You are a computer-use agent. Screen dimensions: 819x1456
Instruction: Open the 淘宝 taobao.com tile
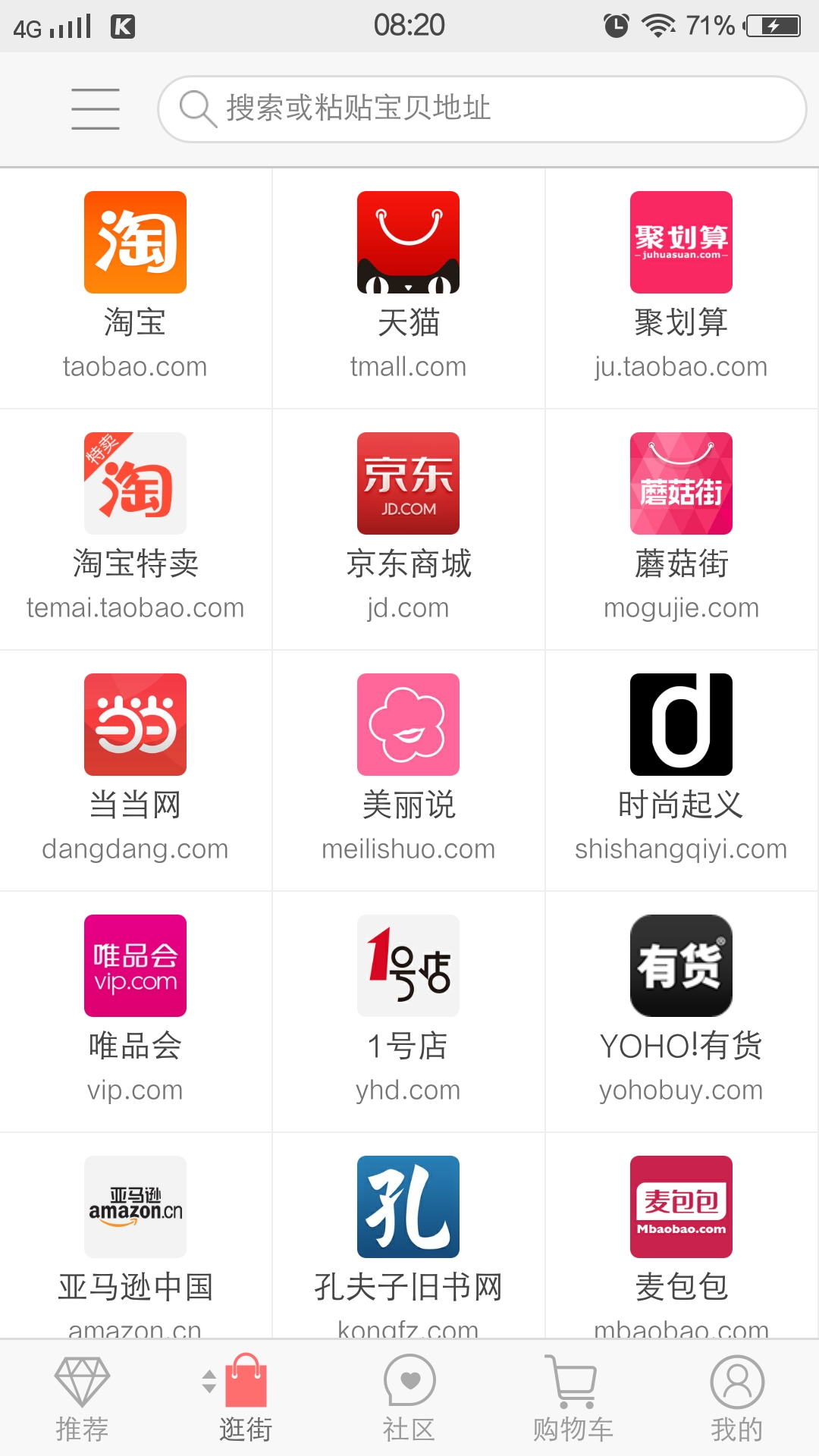tap(136, 287)
